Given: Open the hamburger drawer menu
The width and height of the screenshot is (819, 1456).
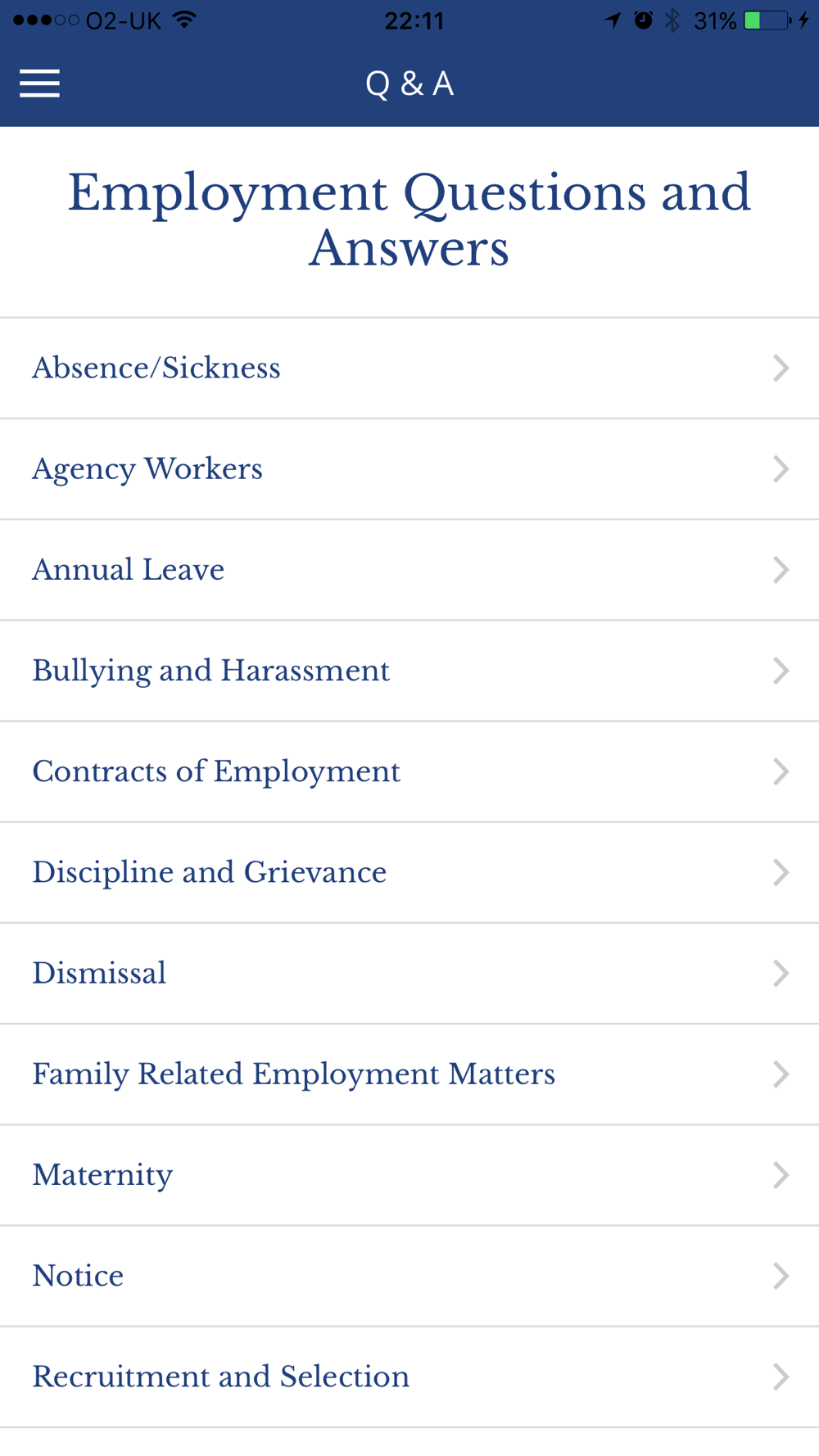Looking at the screenshot, I should tap(39, 84).
